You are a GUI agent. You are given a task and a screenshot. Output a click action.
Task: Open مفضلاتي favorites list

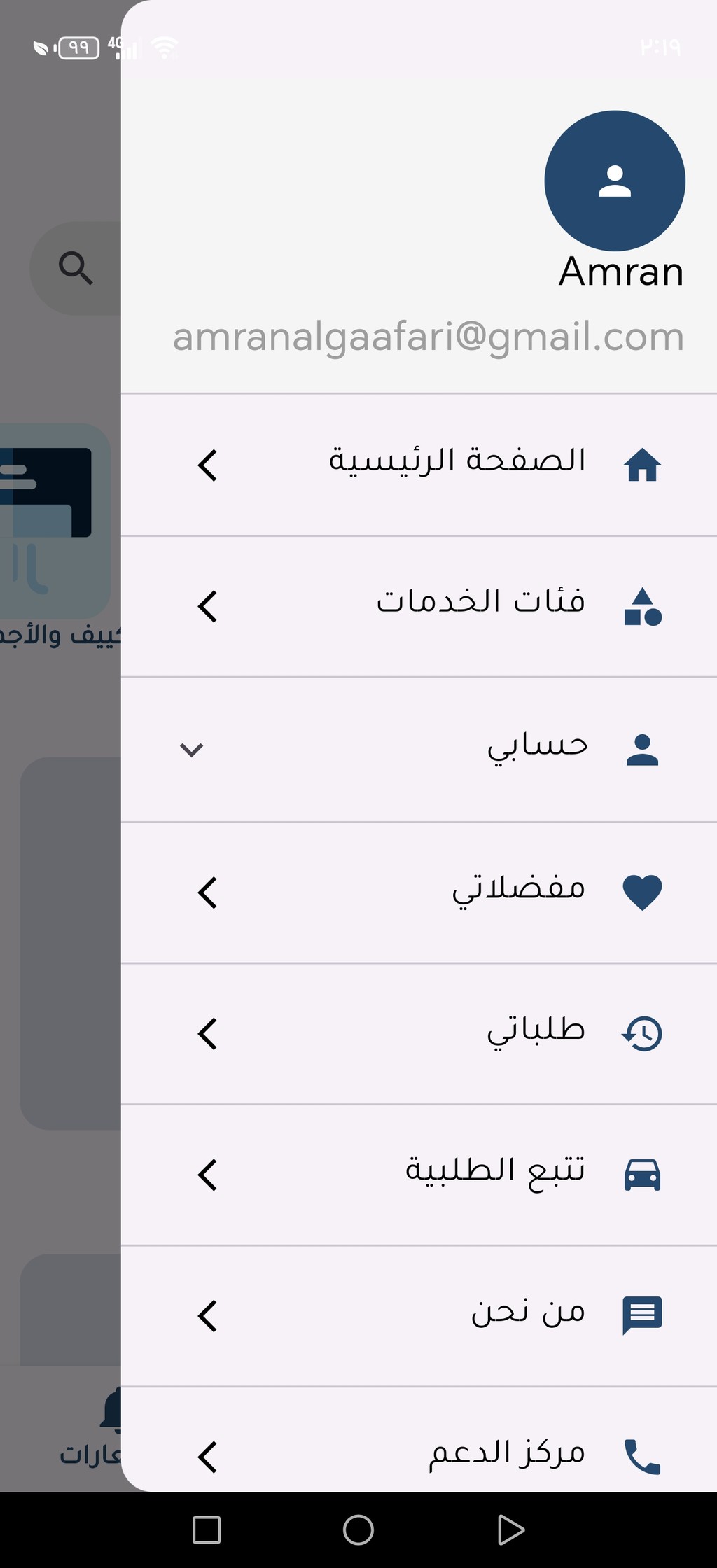[419, 892]
